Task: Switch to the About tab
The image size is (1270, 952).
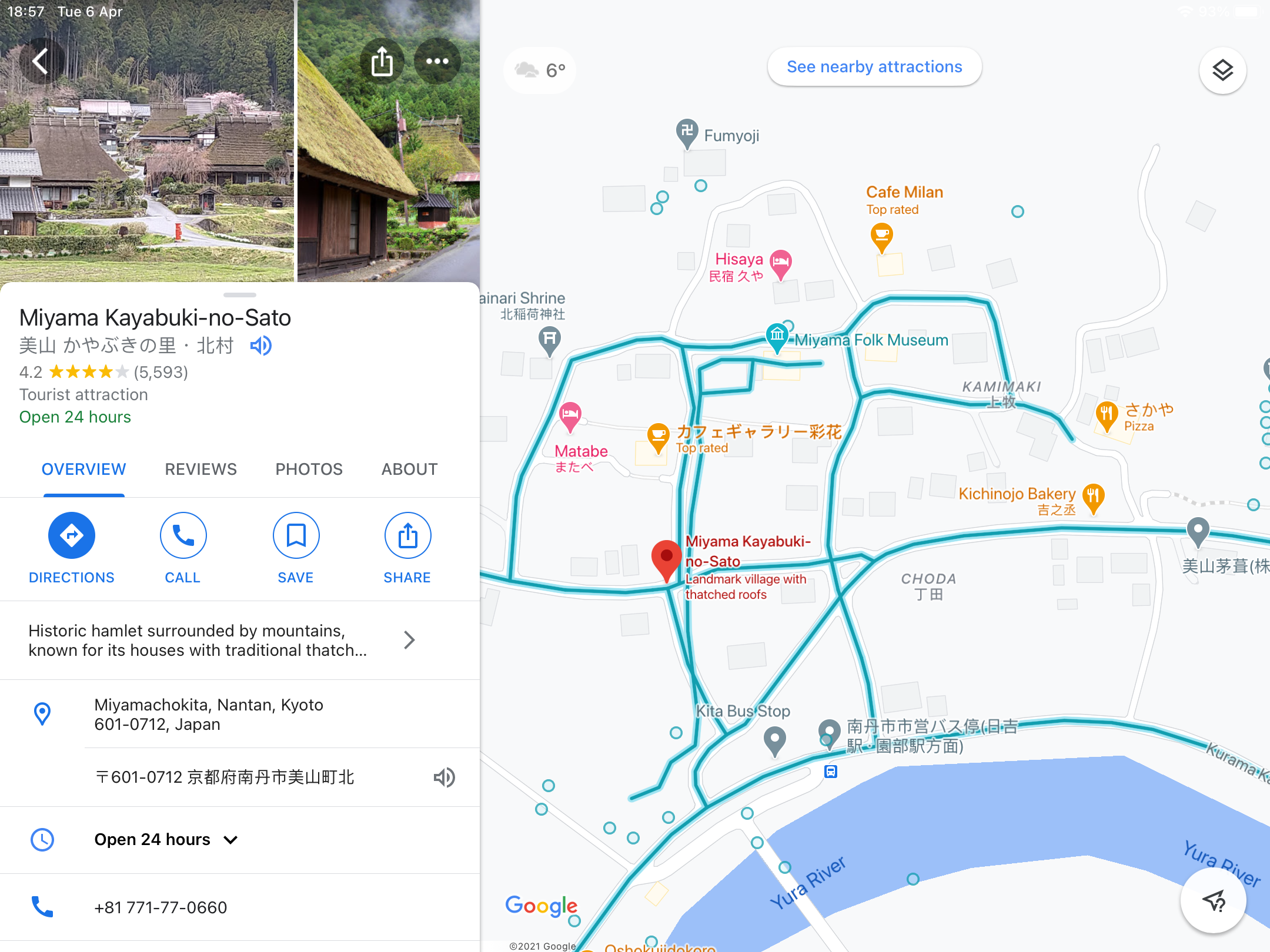Action: click(409, 469)
